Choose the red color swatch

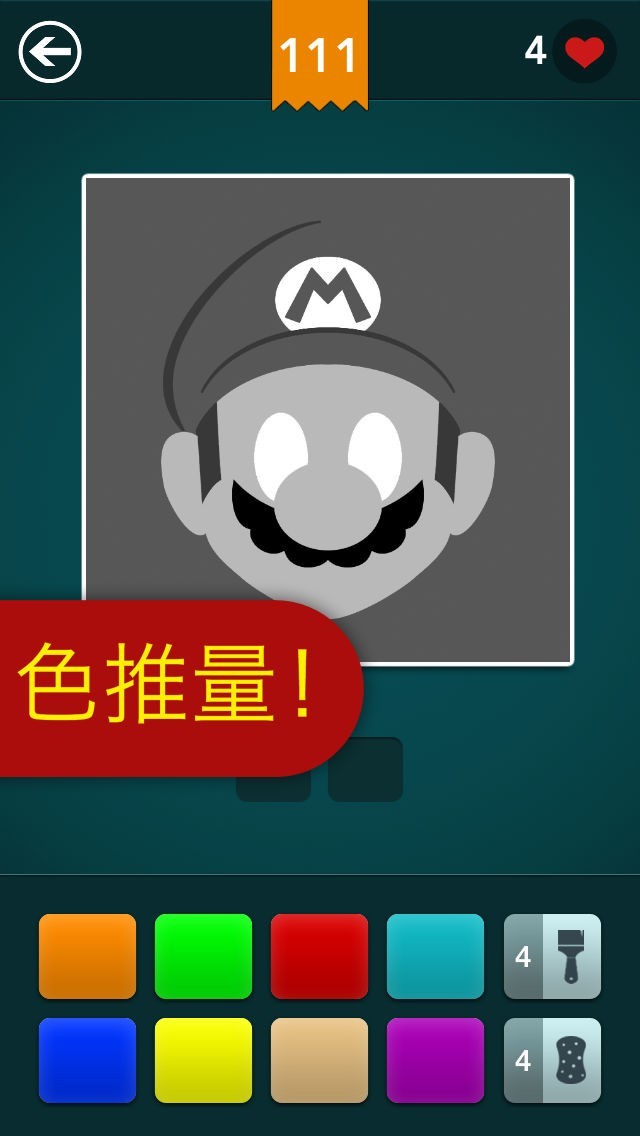(319, 956)
